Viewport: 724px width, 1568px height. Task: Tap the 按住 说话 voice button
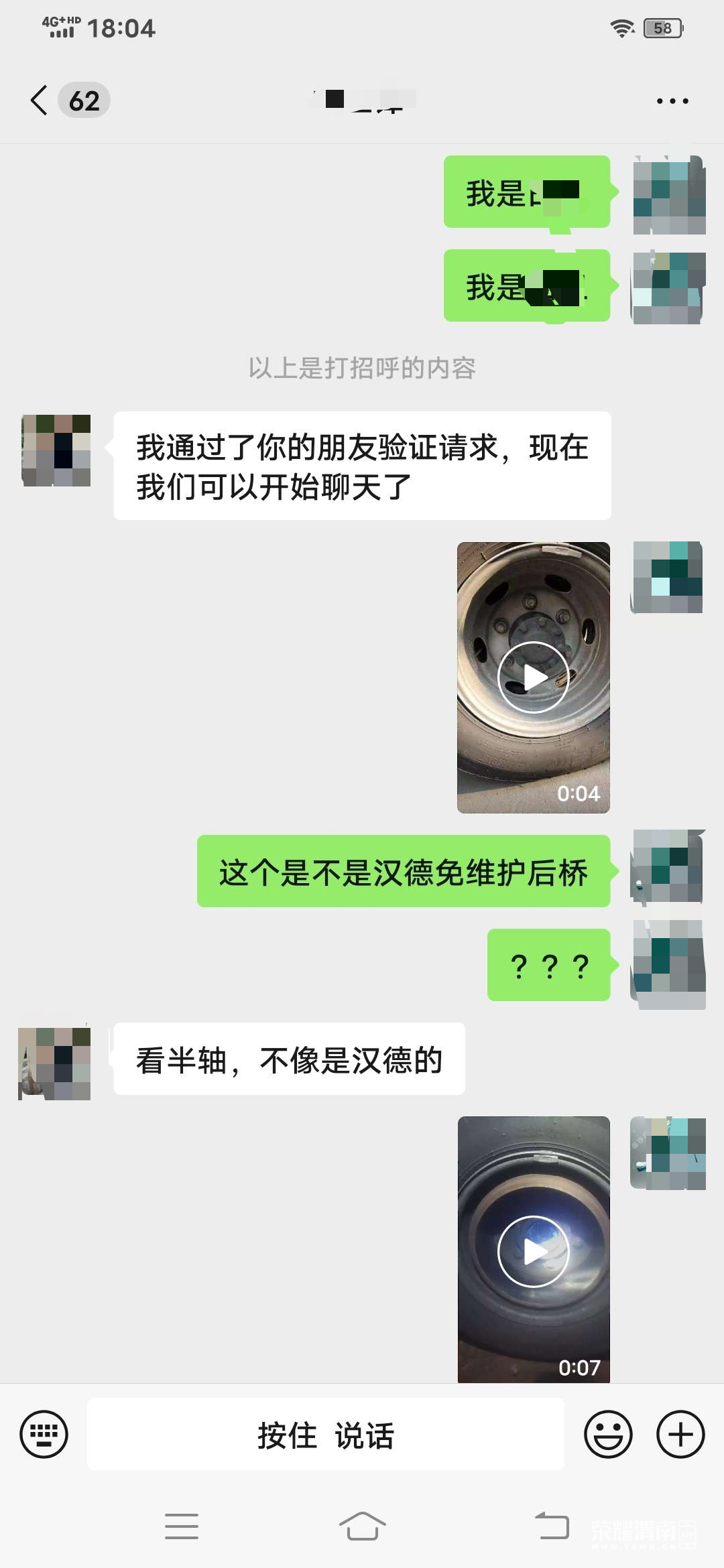326,1435
